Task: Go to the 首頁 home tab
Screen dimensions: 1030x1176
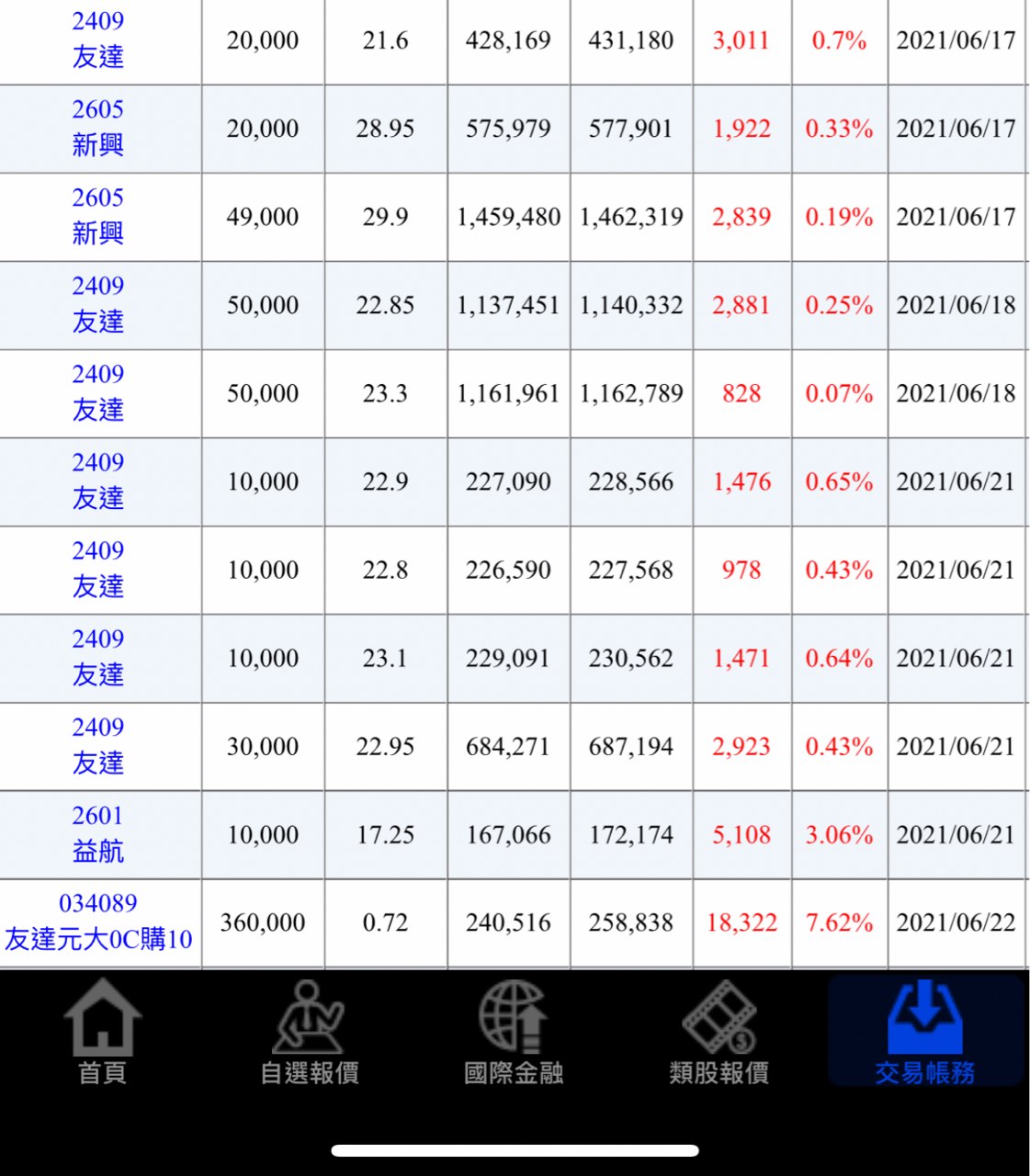Action: (102, 1032)
